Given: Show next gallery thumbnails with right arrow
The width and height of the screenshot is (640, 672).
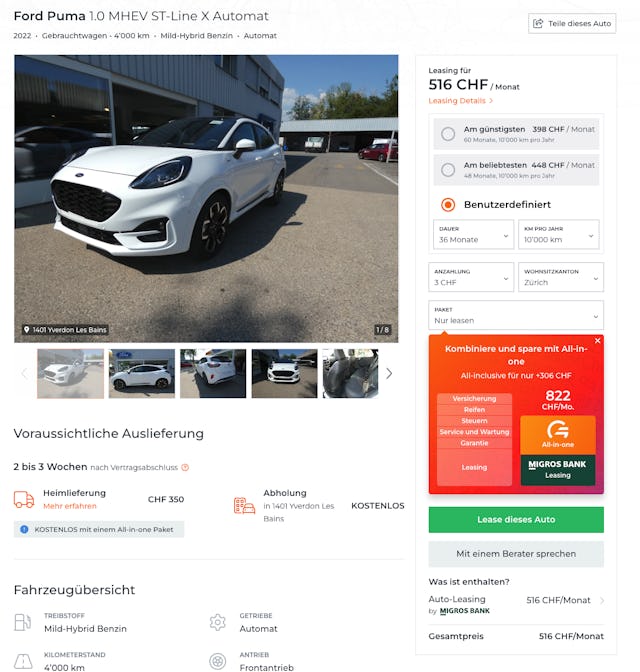Looking at the screenshot, I should (389, 373).
